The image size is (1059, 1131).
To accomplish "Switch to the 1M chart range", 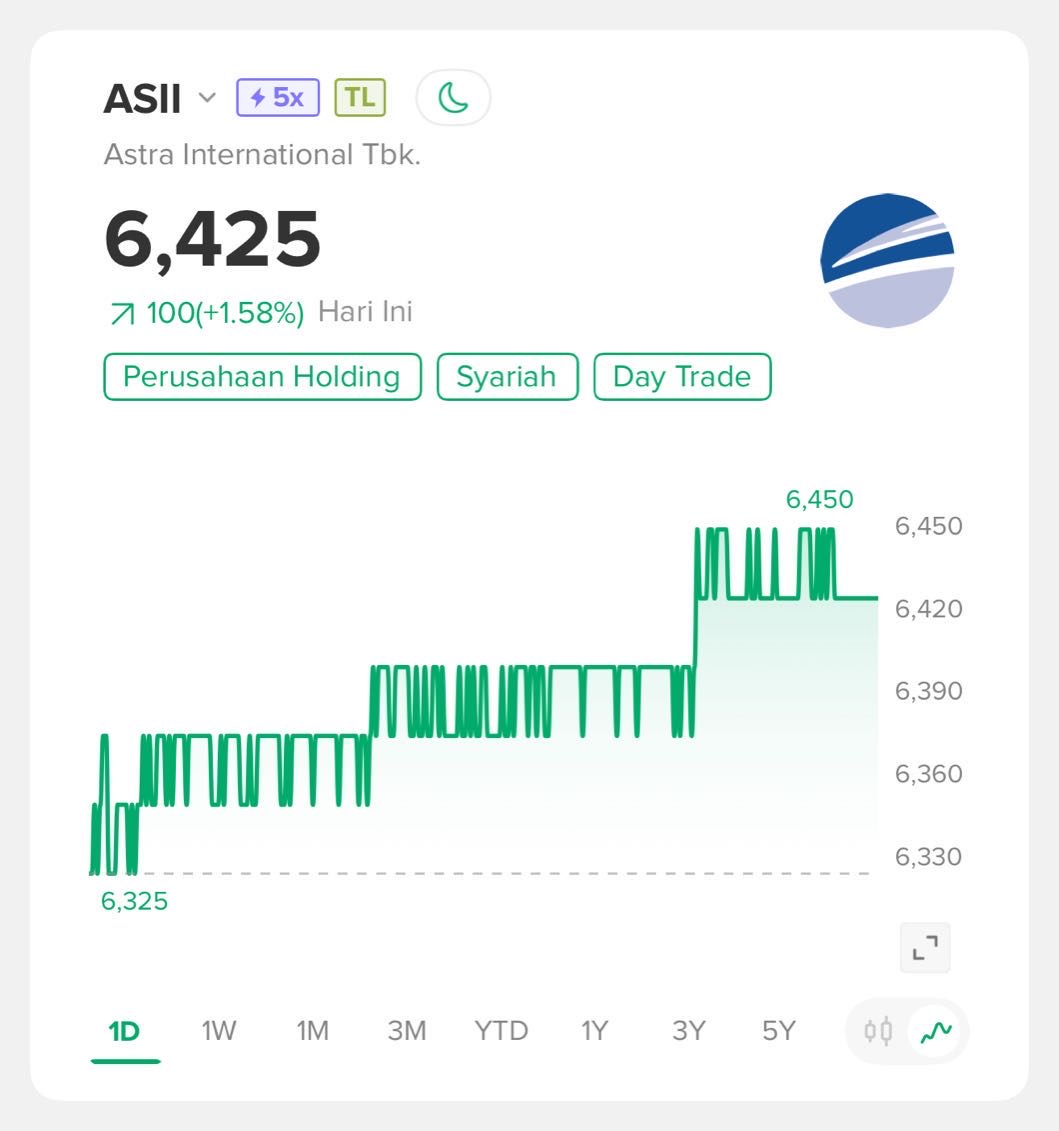I will pos(312,1031).
